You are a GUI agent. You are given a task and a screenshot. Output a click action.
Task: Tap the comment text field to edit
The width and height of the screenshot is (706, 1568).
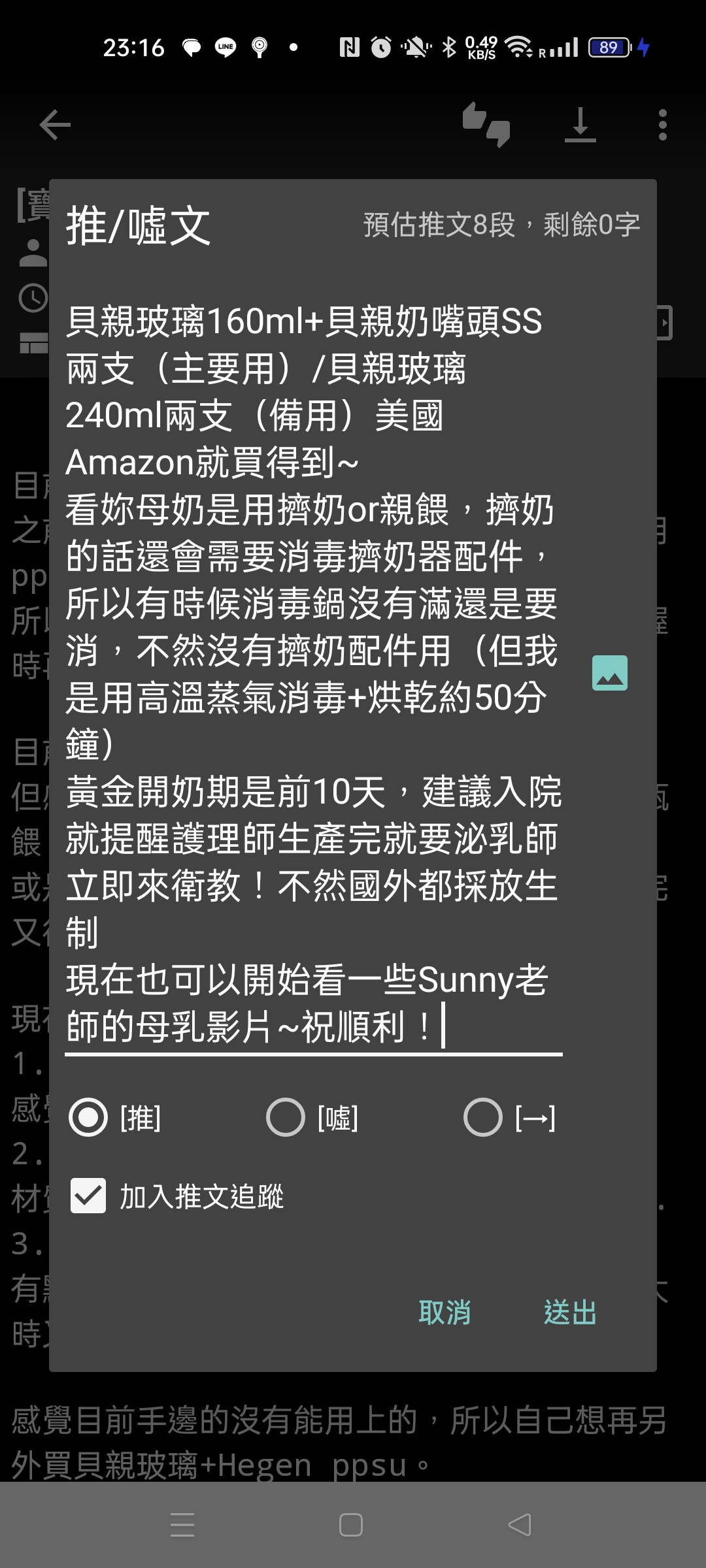[314, 674]
